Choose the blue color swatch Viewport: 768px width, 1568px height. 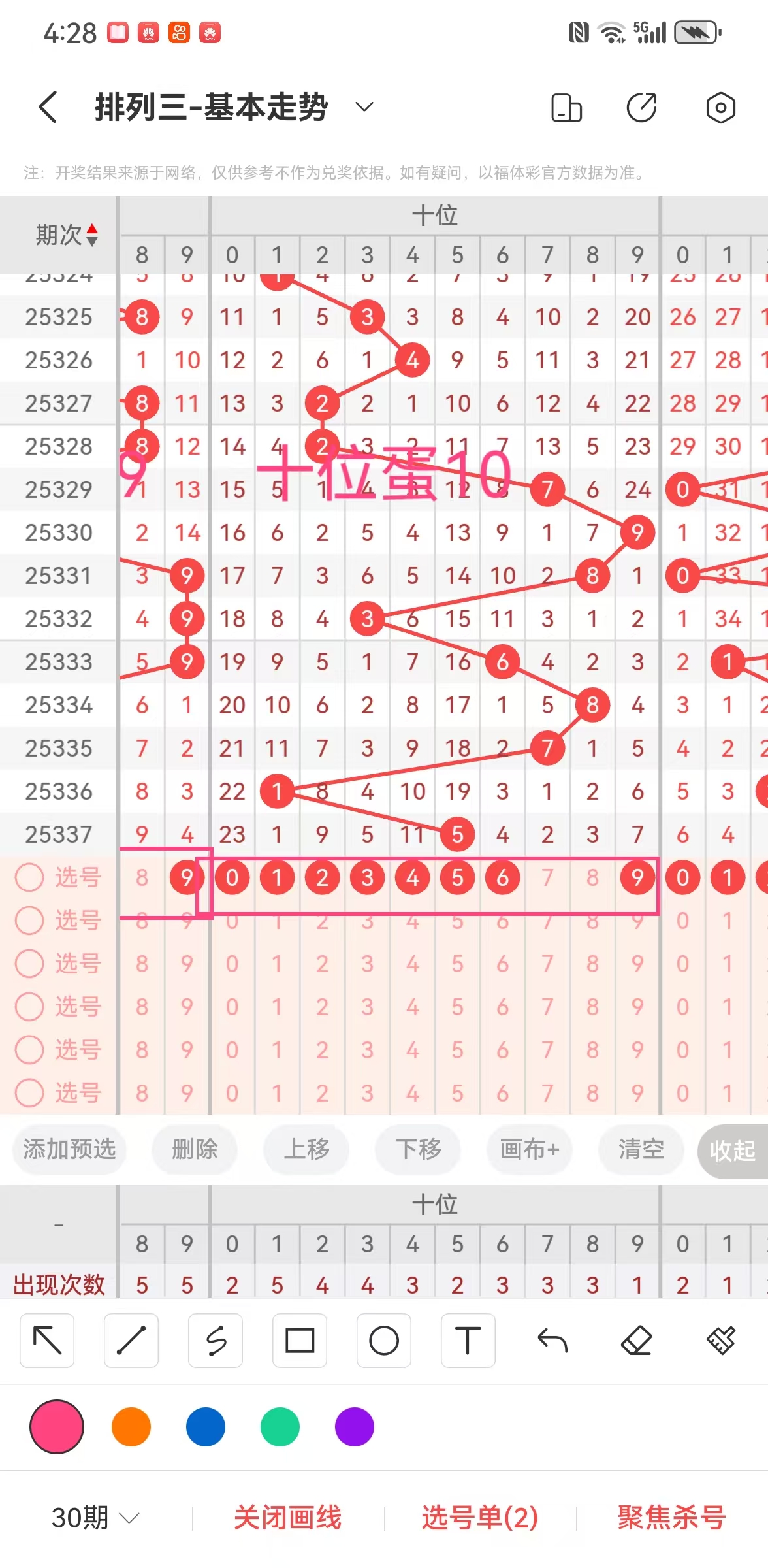[206, 1427]
